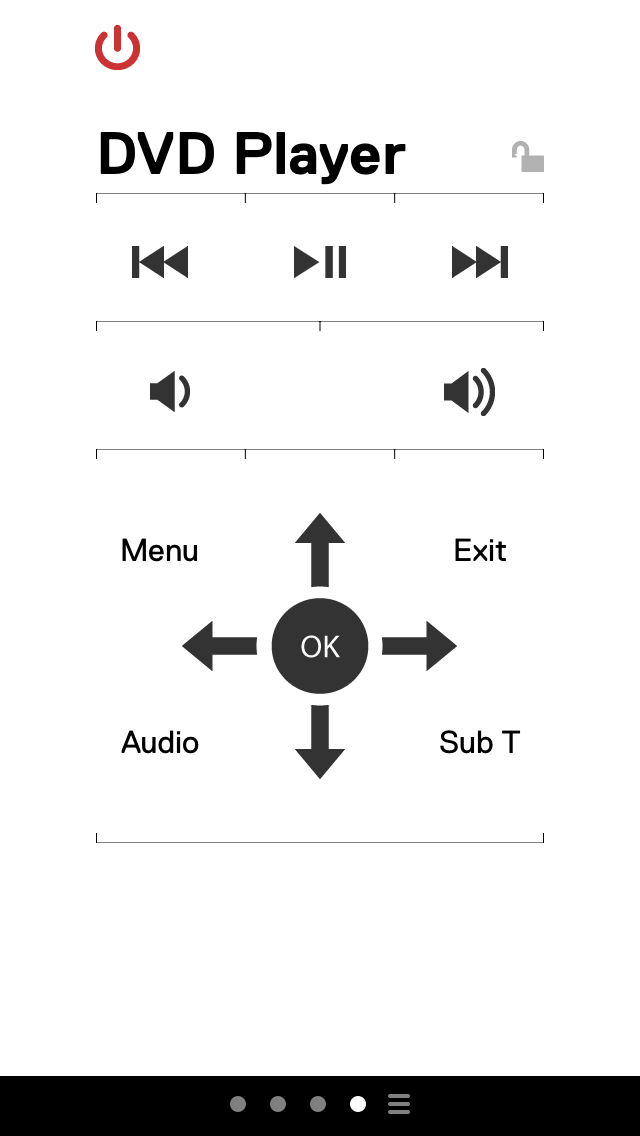Open the list menu in bottom bar
This screenshot has width=640, height=1136.
click(x=399, y=1104)
